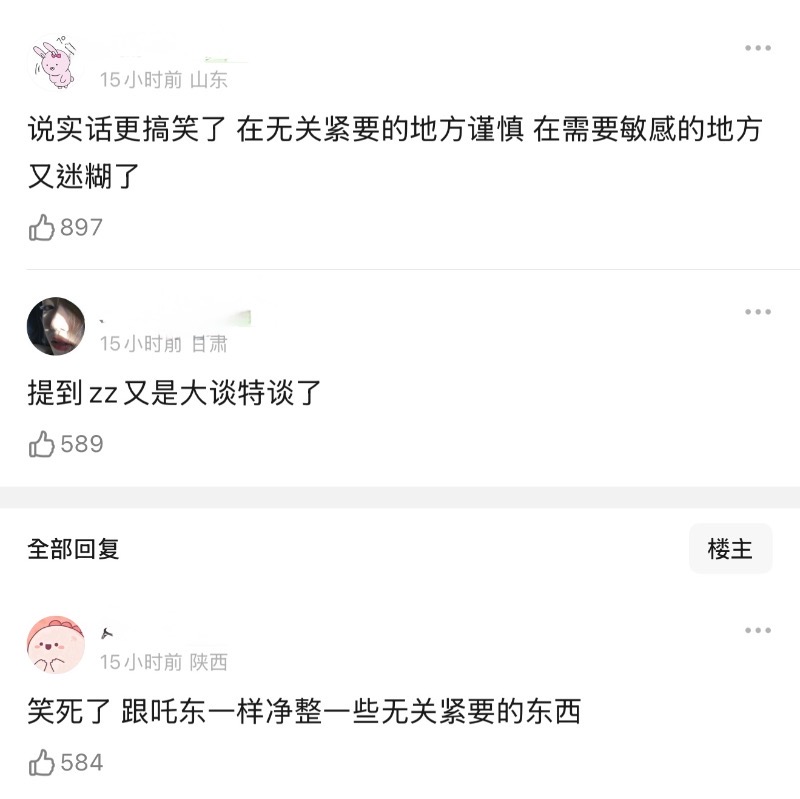Filter replies with the 楼主 button
Image resolution: width=800 pixels, height=799 pixels.
730,549
